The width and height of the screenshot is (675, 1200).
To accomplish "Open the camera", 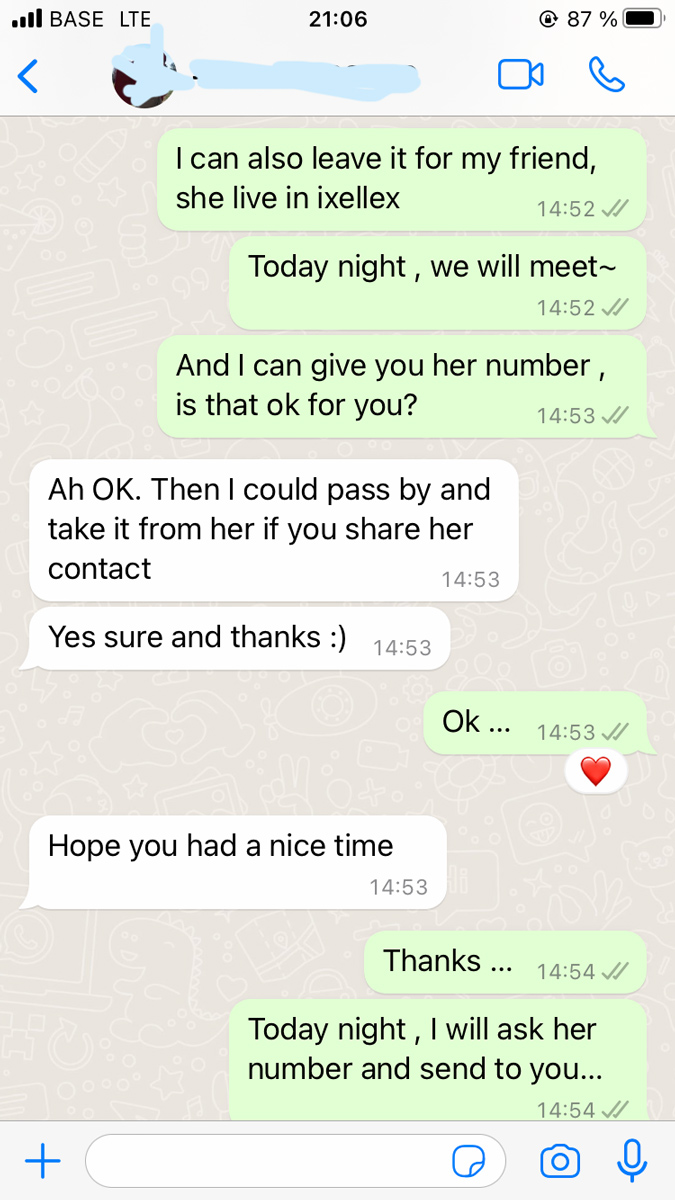I will point(560,1161).
